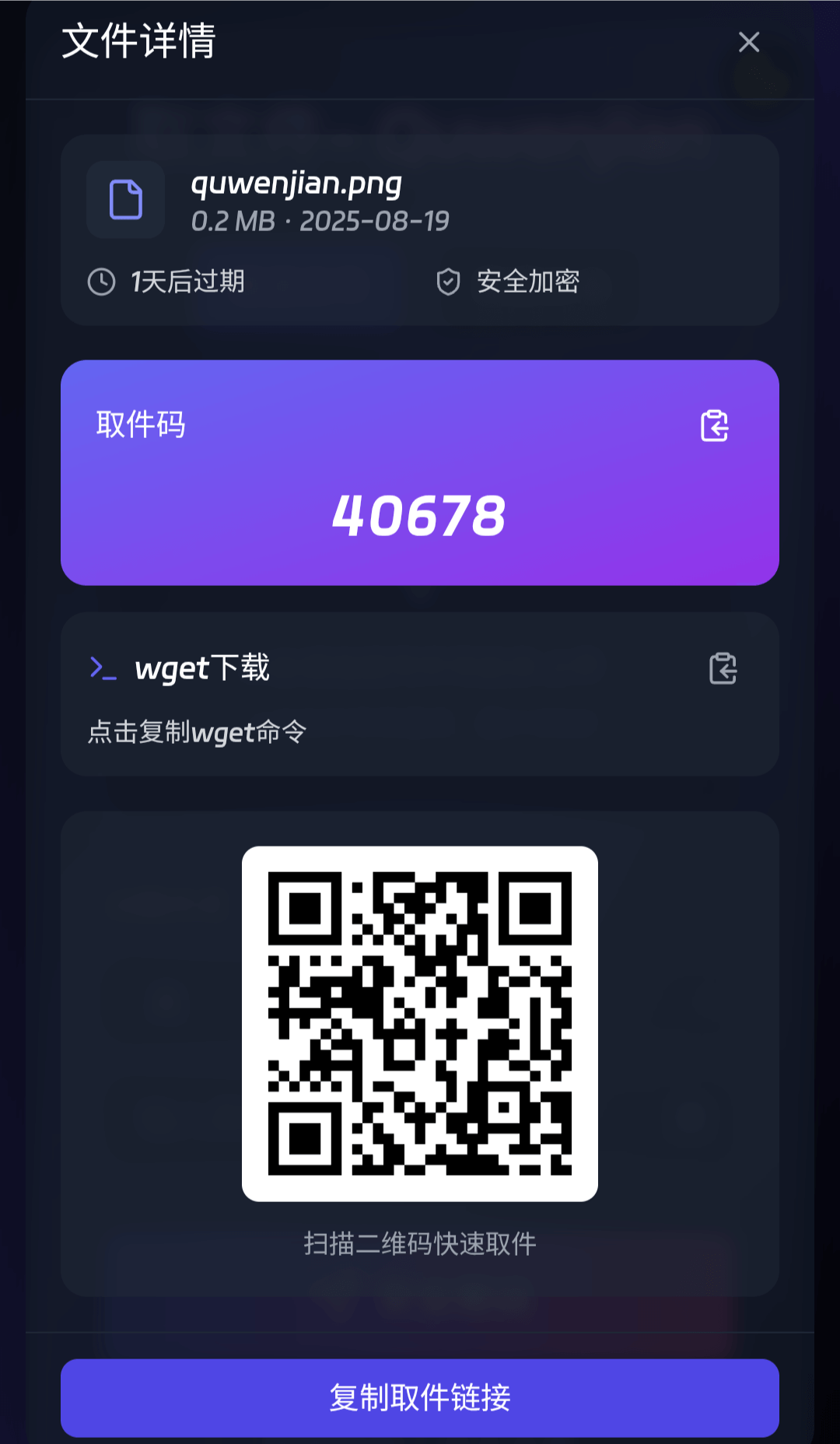Image resolution: width=840 pixels, height=1444 pixels.
Task: Tap the 复制取件链接 button
Action: pos(420,1397)
